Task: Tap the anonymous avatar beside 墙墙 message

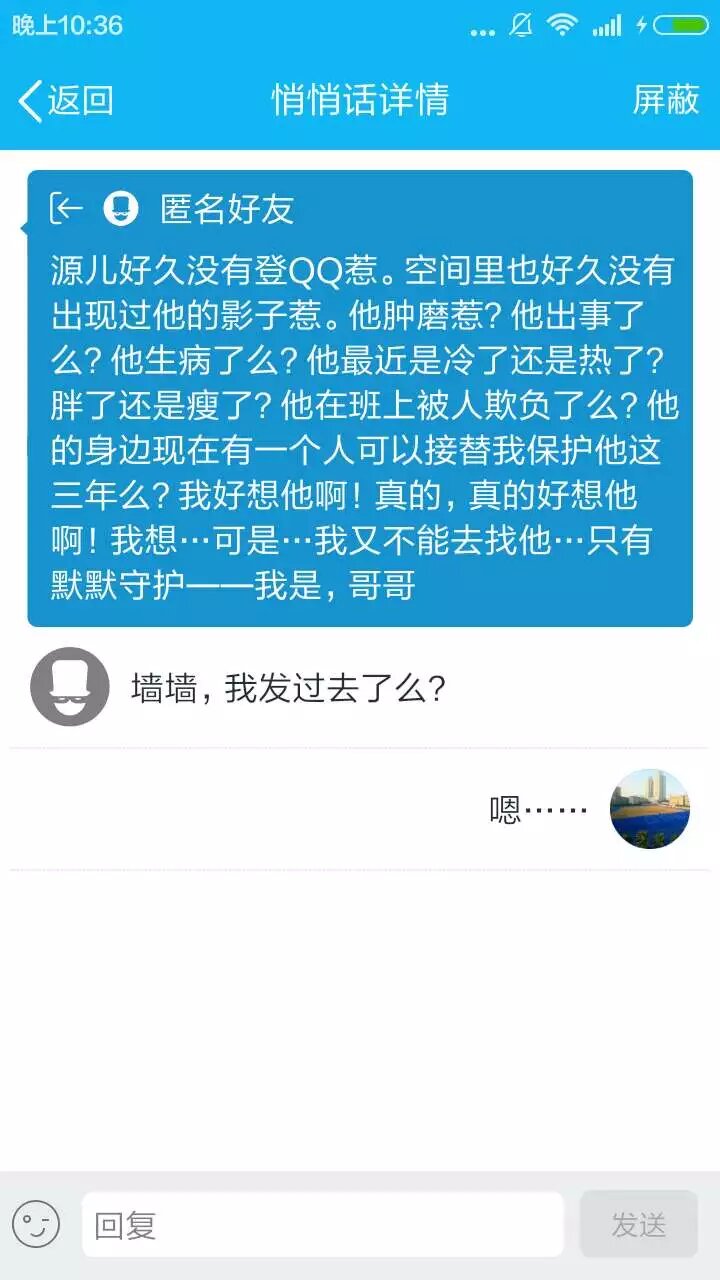Action: [70, 687]
